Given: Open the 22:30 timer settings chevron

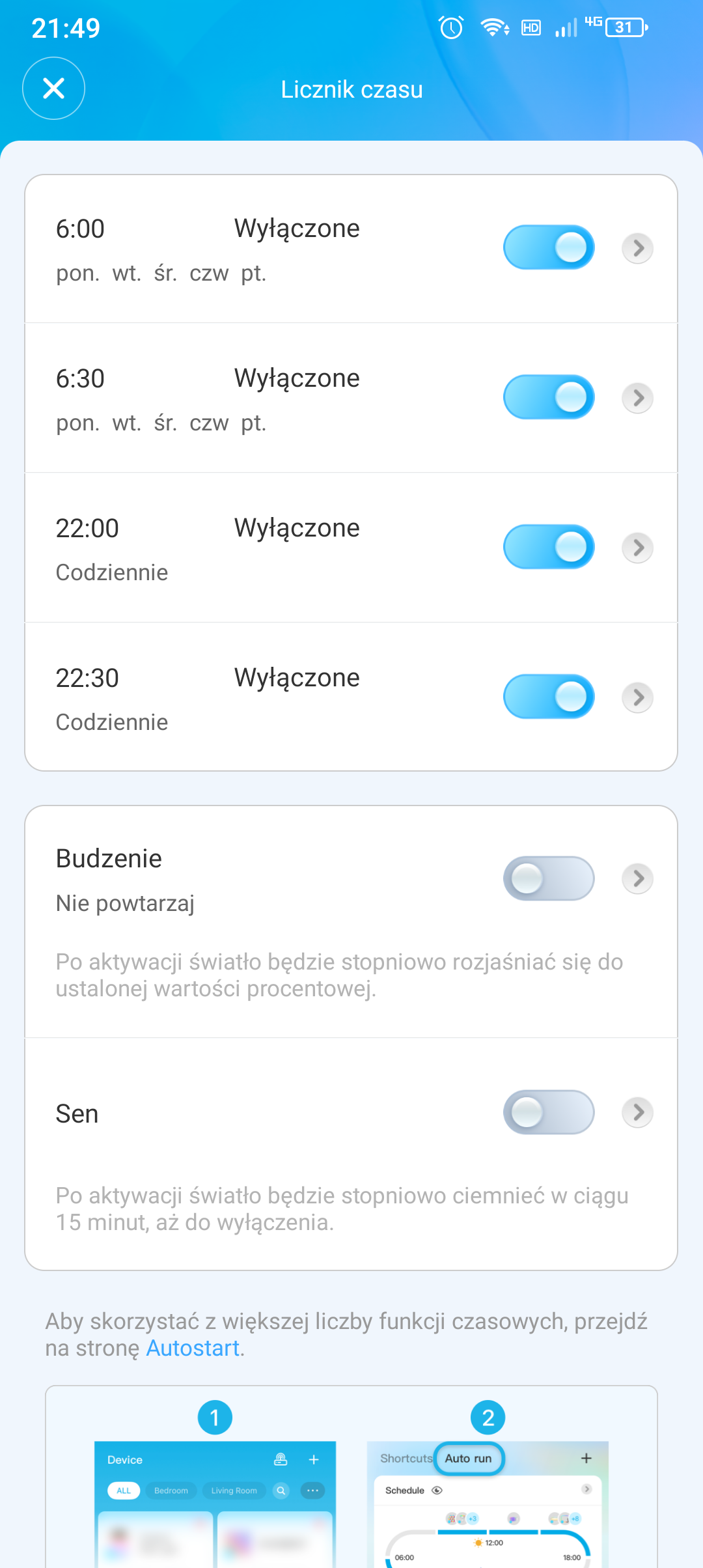Looking at the screenshot, I should [x=638, y=697].
